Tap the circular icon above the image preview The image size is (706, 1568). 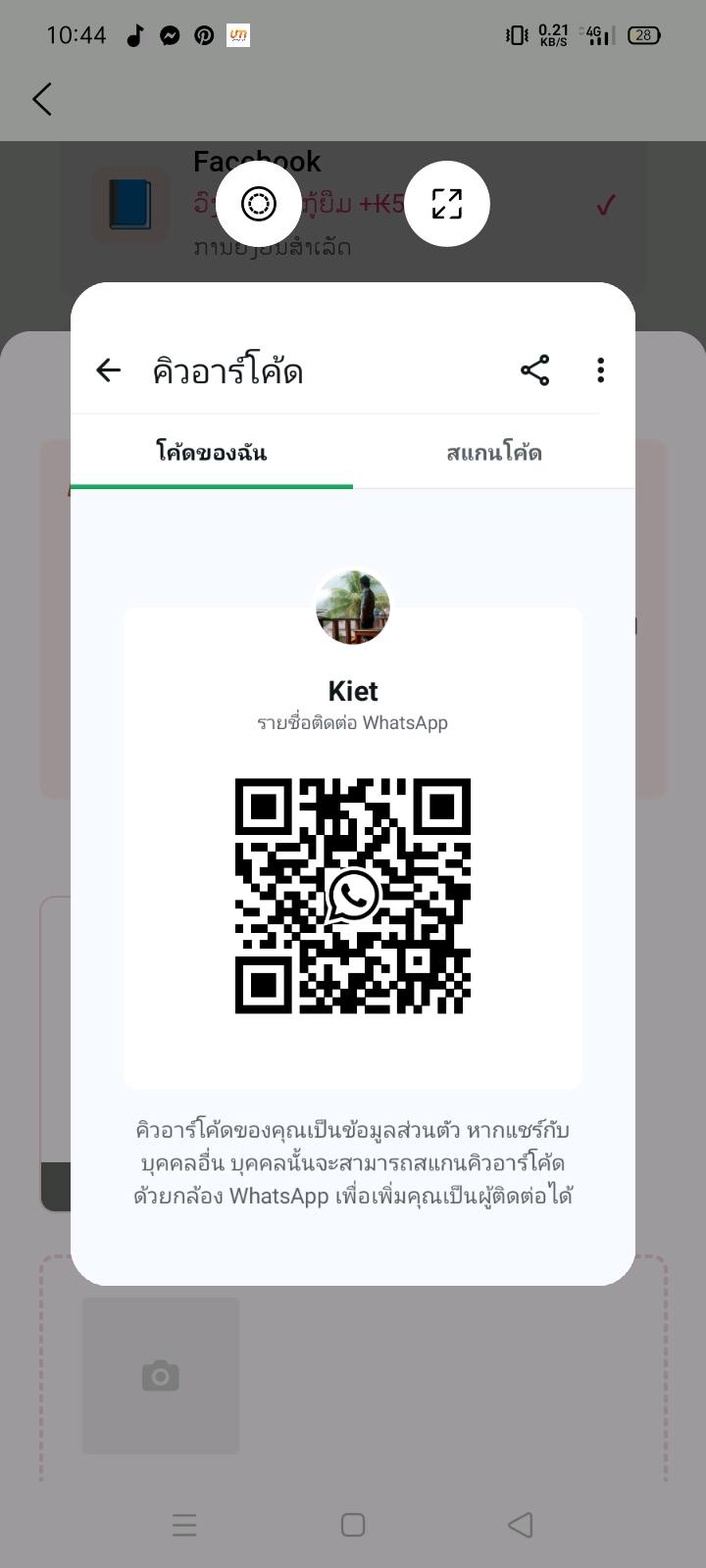(259, 204)
